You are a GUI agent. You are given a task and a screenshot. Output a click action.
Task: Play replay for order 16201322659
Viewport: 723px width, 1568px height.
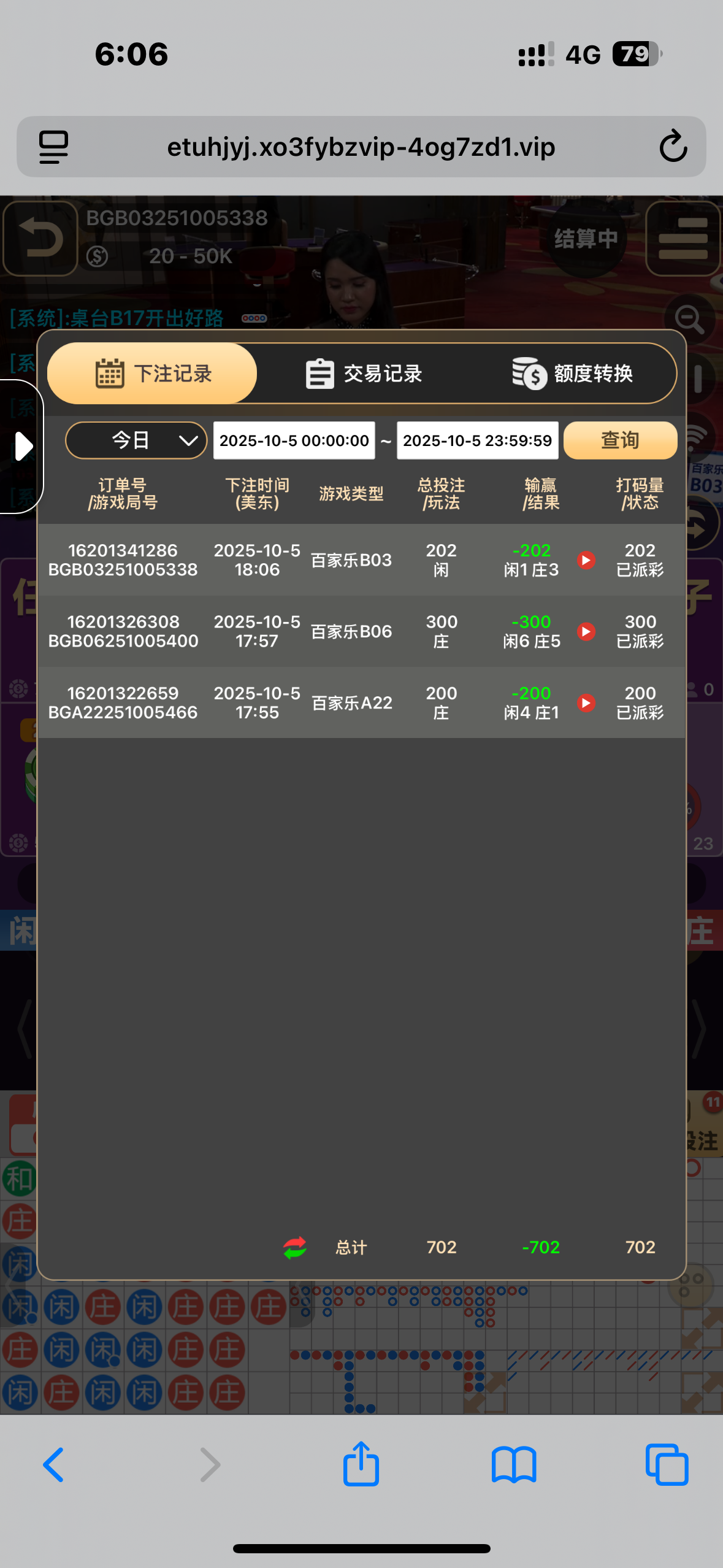pos(586,702)
